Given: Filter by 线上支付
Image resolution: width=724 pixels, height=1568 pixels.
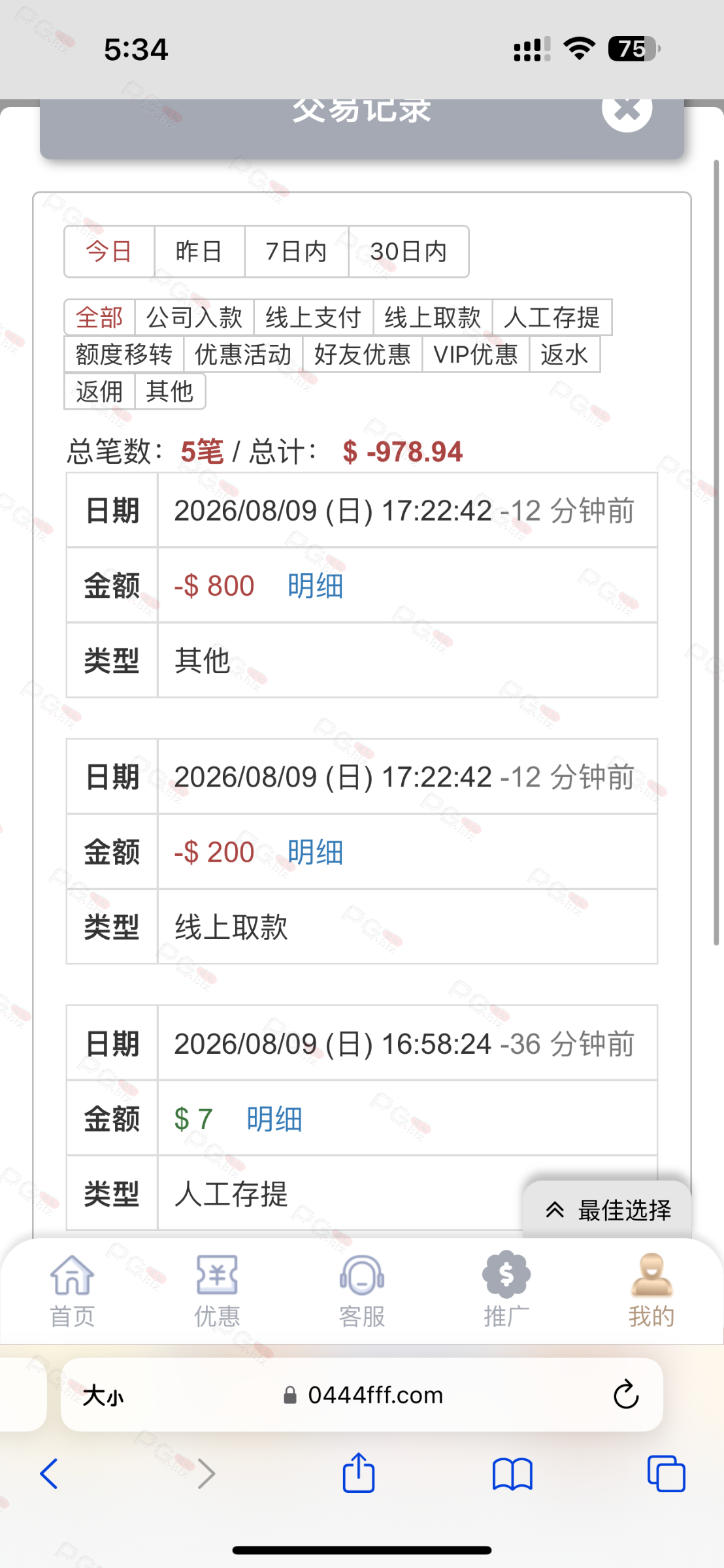Looking at the screenshot, I should (x=314, y=318).
